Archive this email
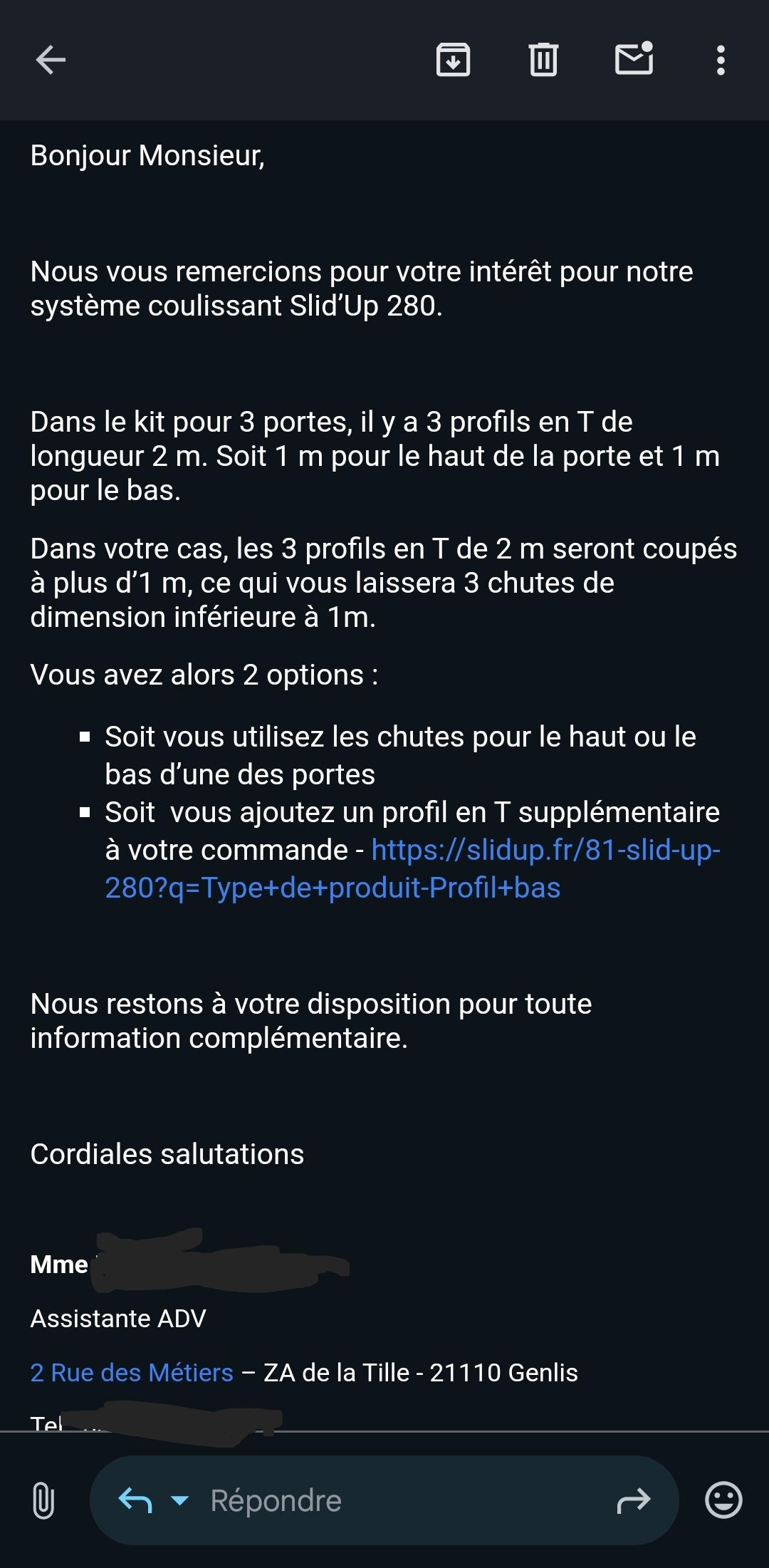 [x=453, y=60]
